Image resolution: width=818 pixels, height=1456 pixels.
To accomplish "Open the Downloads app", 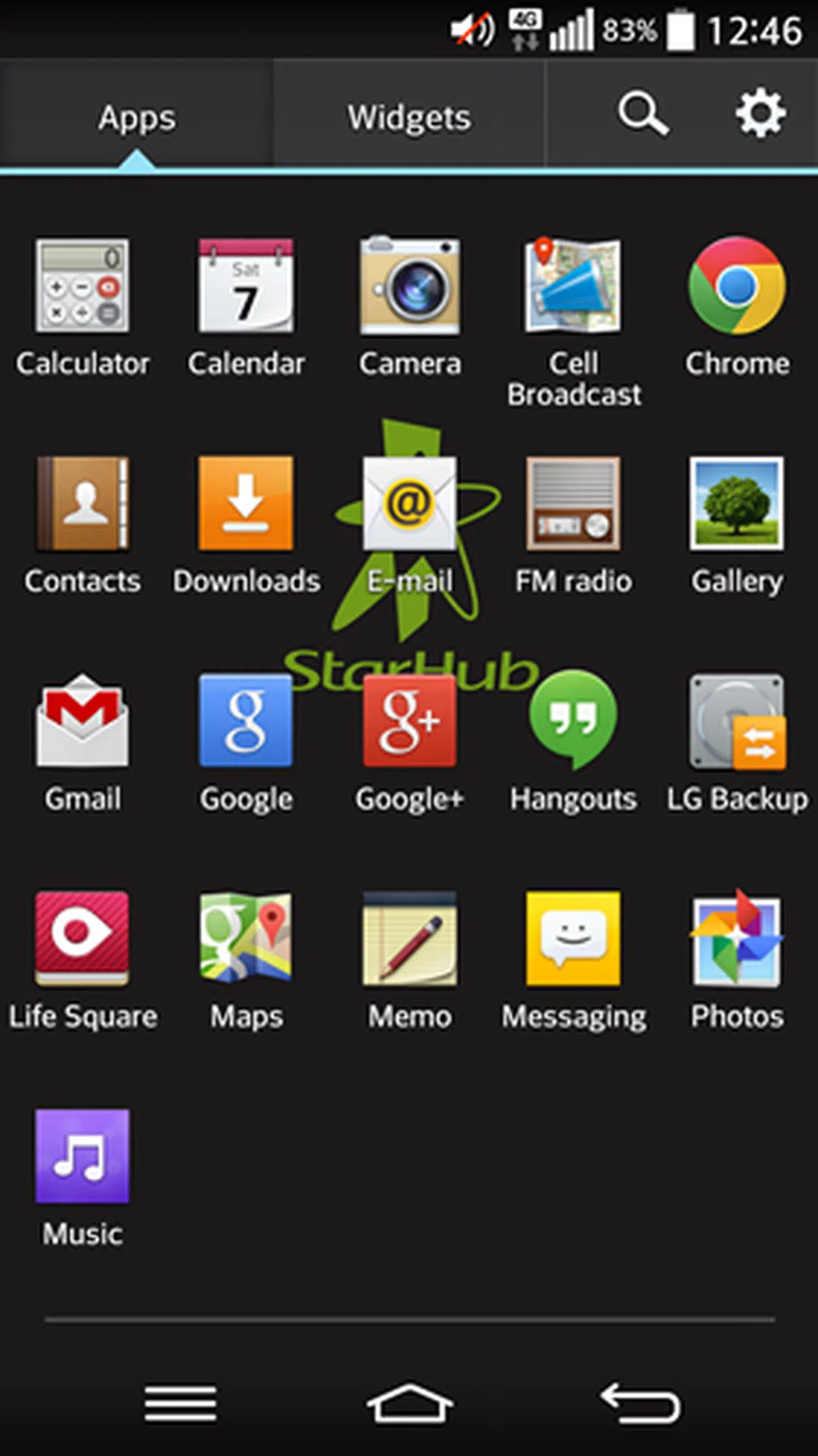I will point(246,505).
